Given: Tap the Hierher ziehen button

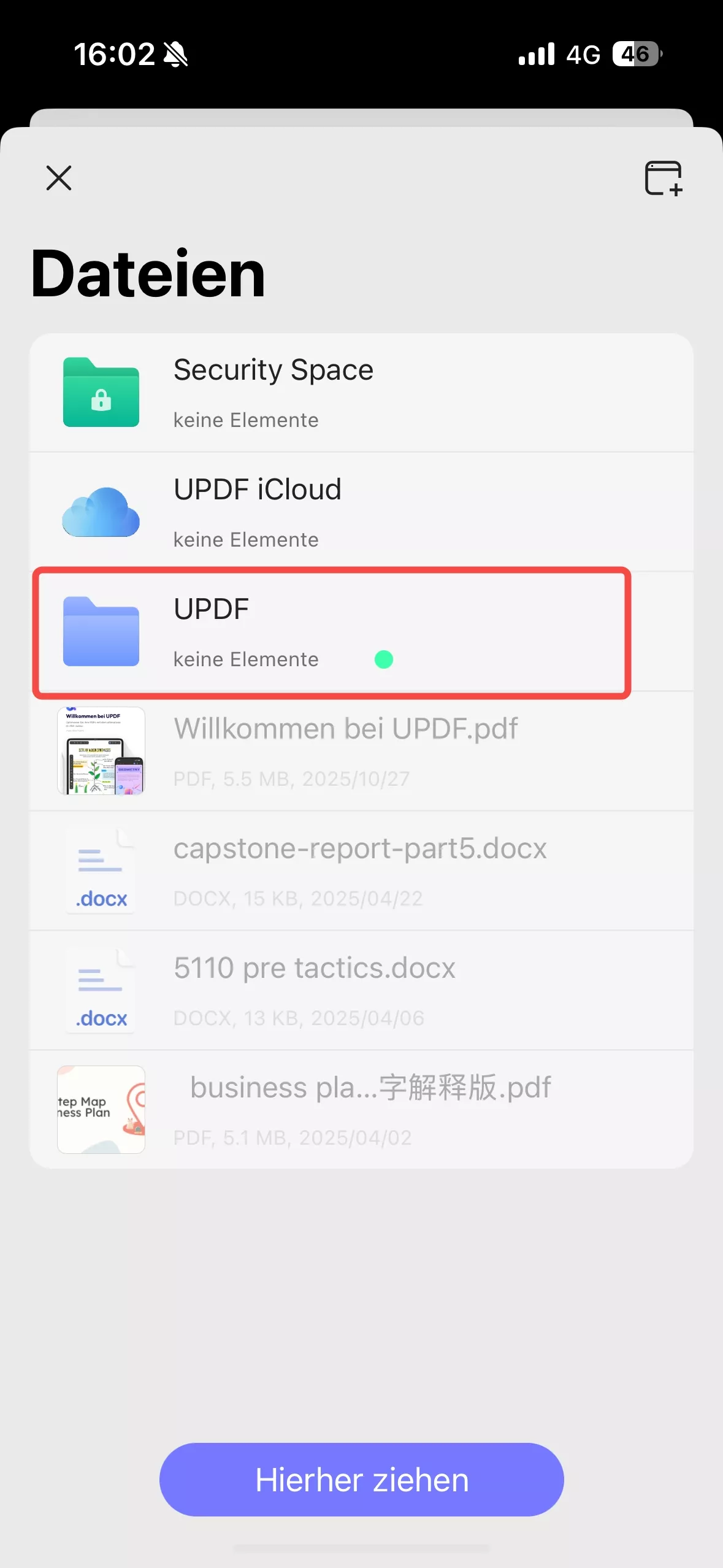Looking at the screenshot, I should point(361,1479).
